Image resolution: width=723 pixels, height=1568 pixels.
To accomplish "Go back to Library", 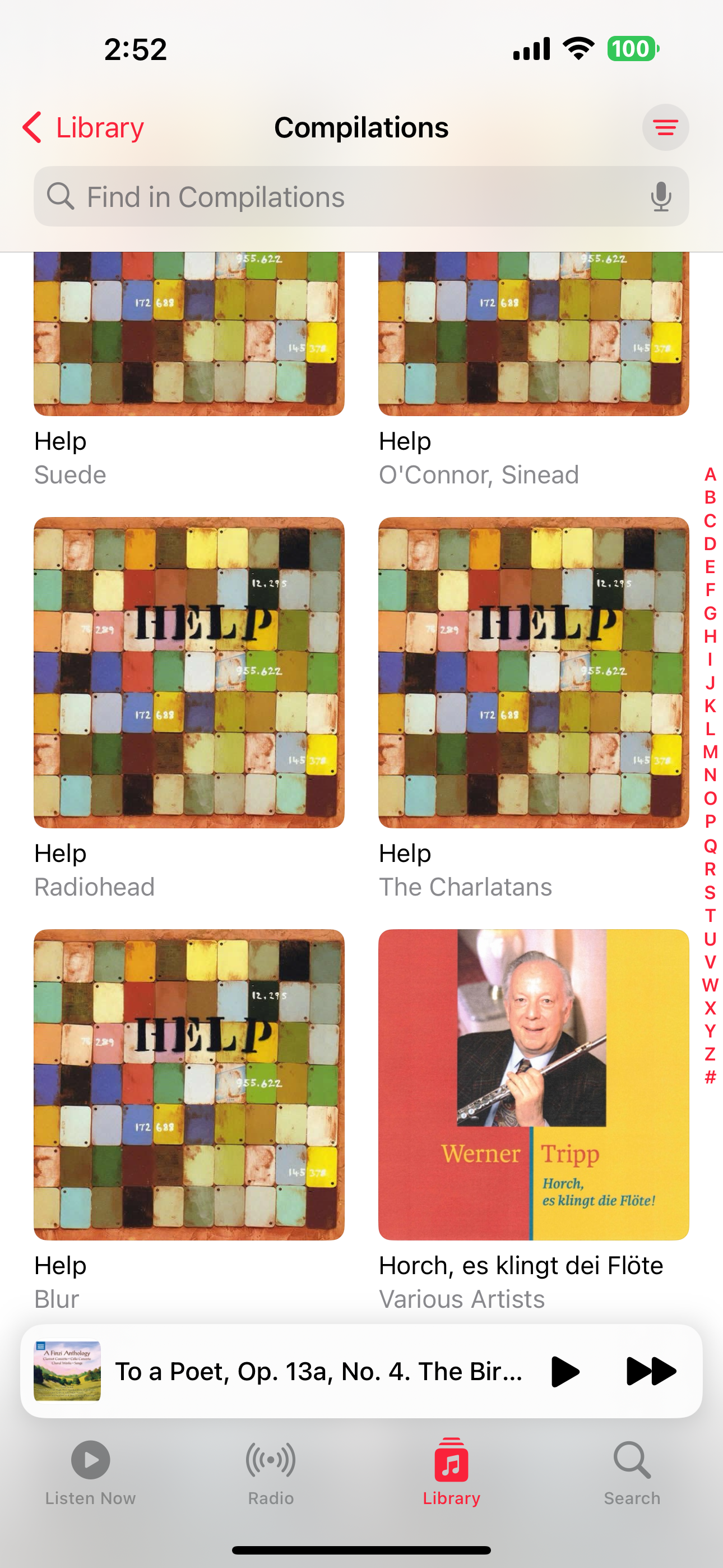I will coord(83,127).
